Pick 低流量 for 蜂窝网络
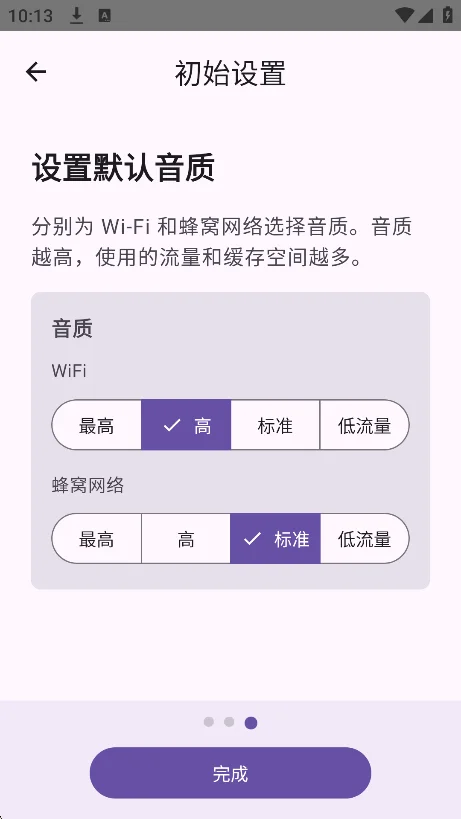 click(364, 539)
